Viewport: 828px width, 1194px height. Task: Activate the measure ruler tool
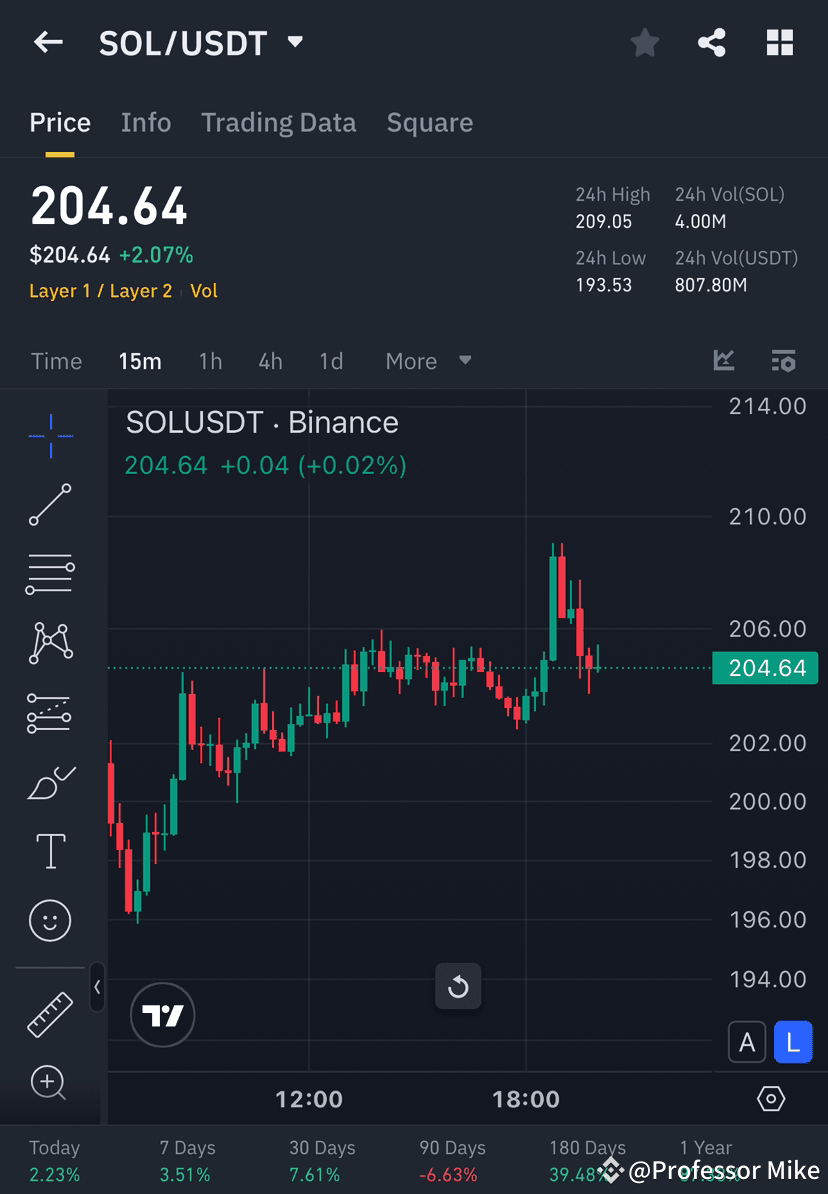tap(50, 1012)
